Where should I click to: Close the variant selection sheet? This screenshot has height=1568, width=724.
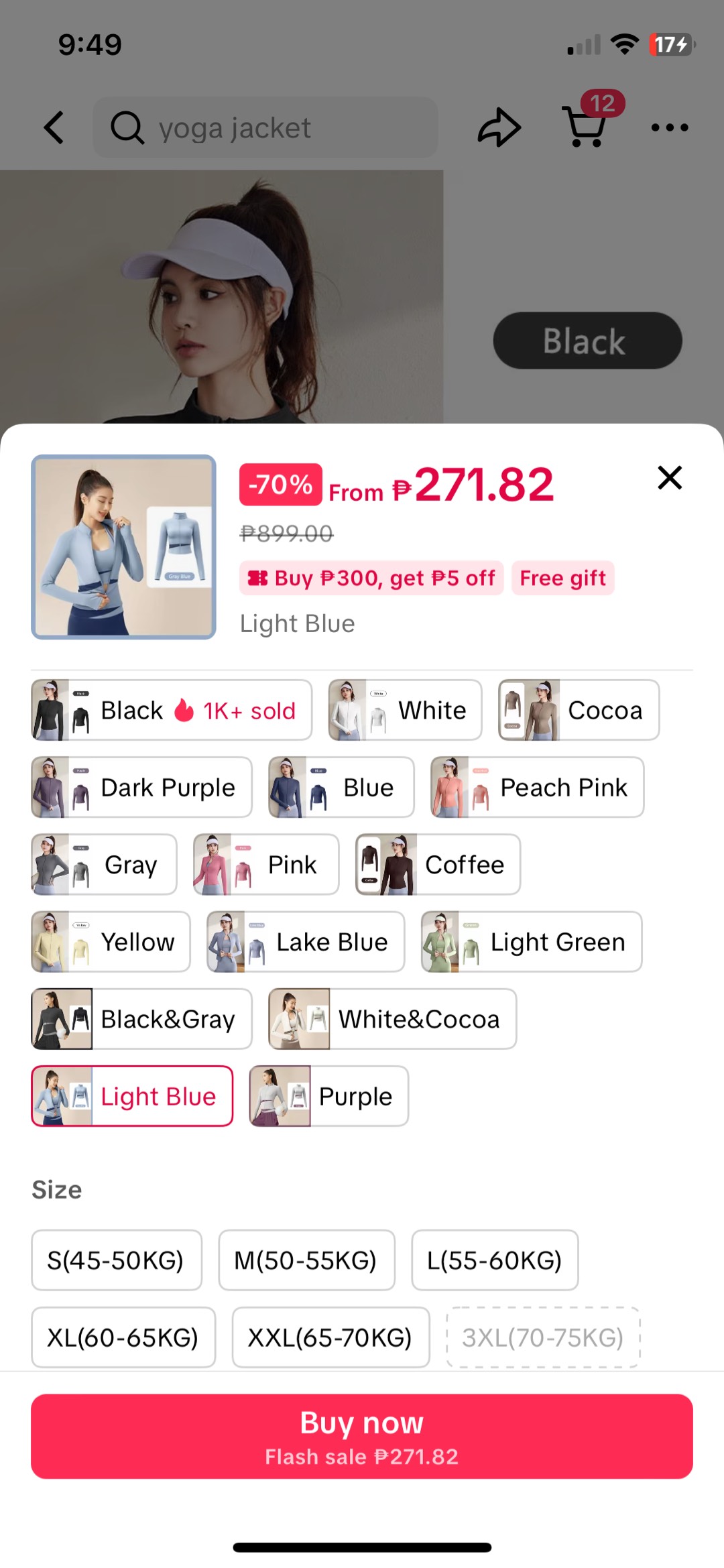[669, 478]
